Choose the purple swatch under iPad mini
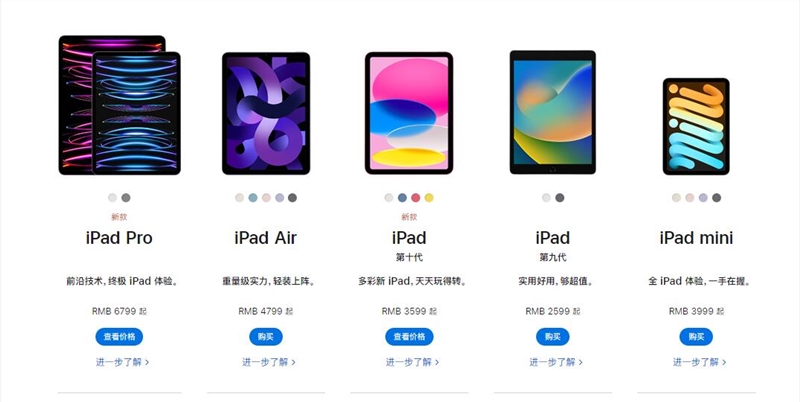The width and height of the screenshot is (800, 402). coord(703,198)
